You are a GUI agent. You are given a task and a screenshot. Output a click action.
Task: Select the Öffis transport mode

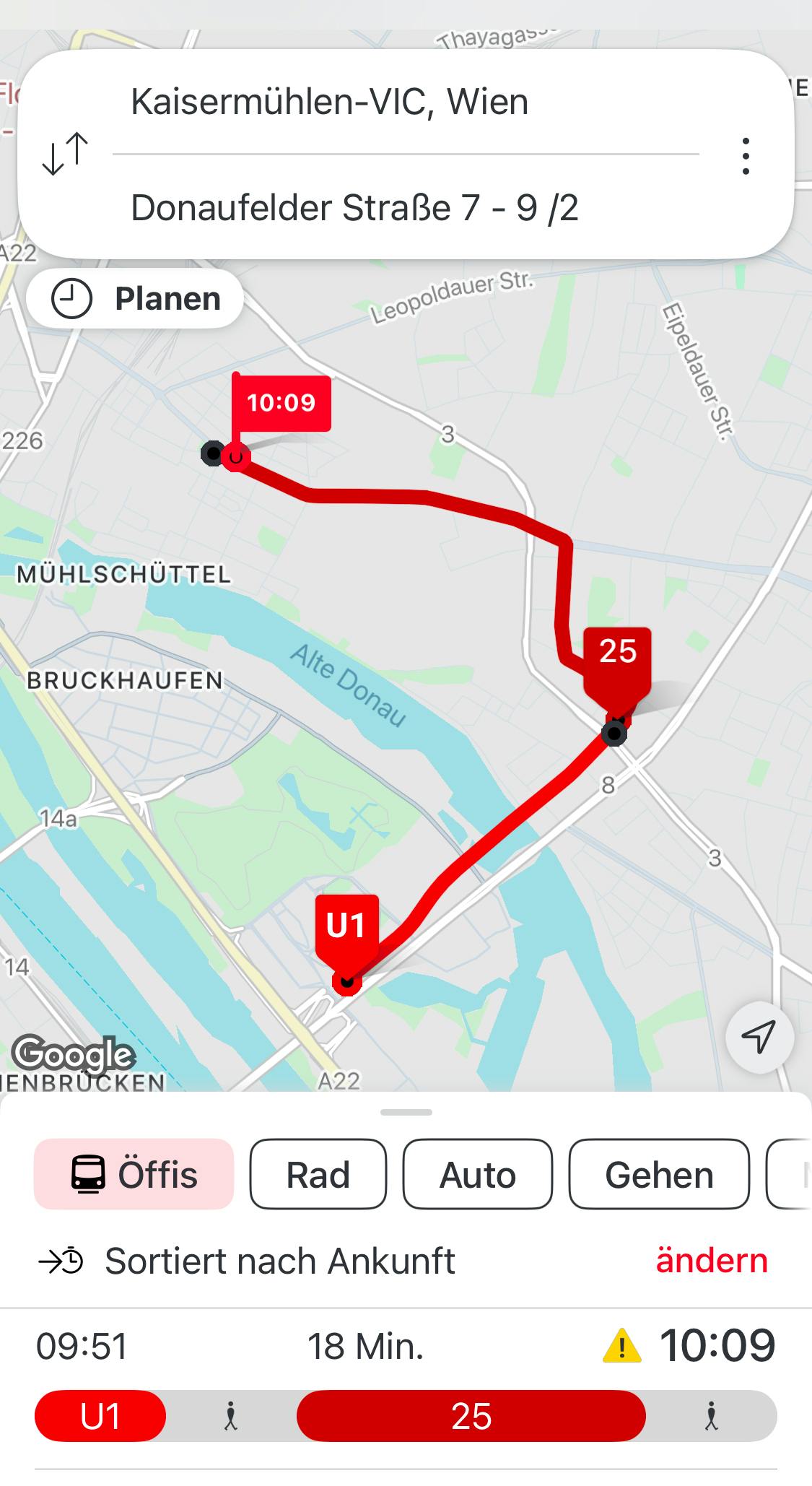pyautogui.click(x=134, y=1174)
